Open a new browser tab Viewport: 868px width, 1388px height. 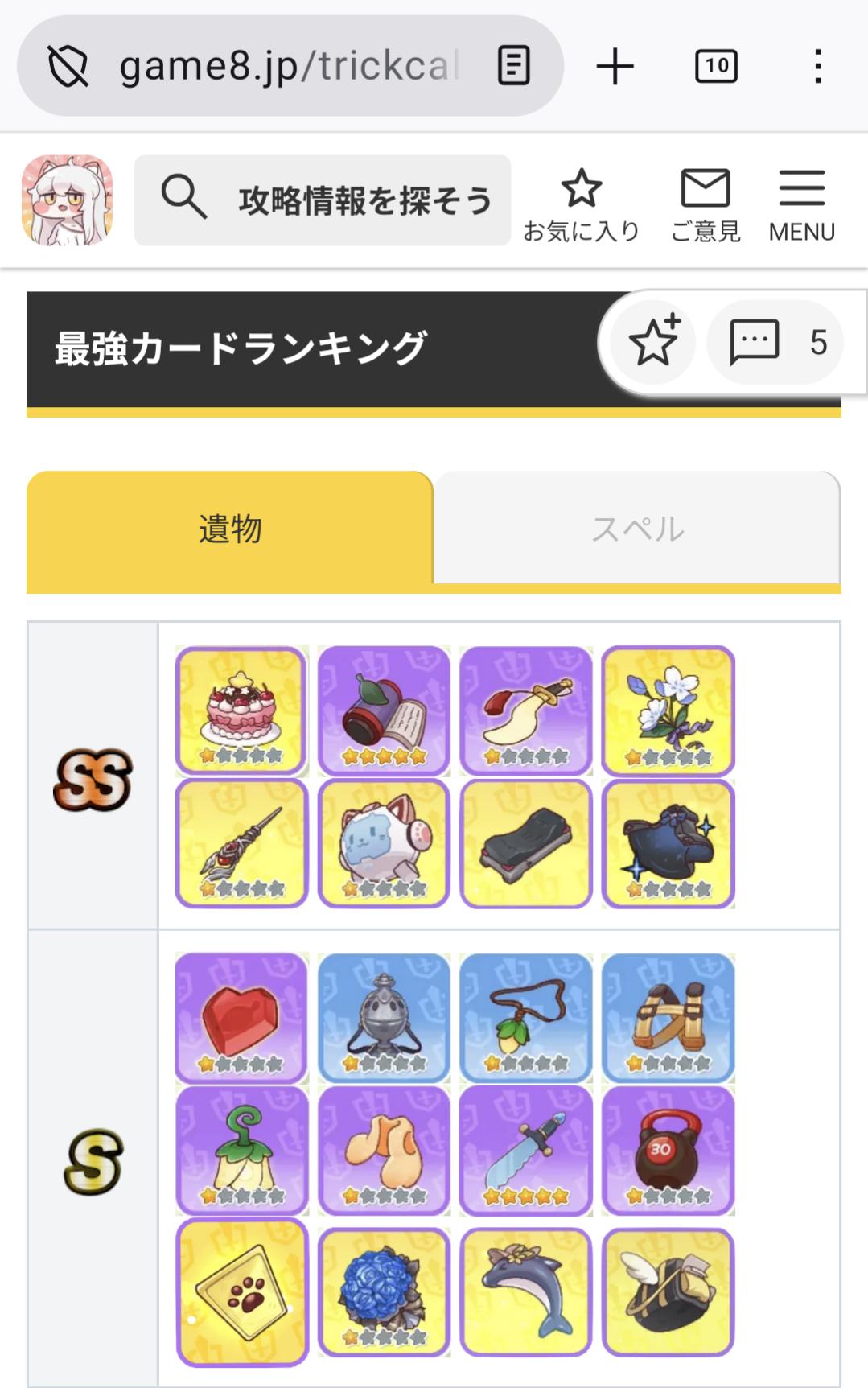tap(615, 66)
